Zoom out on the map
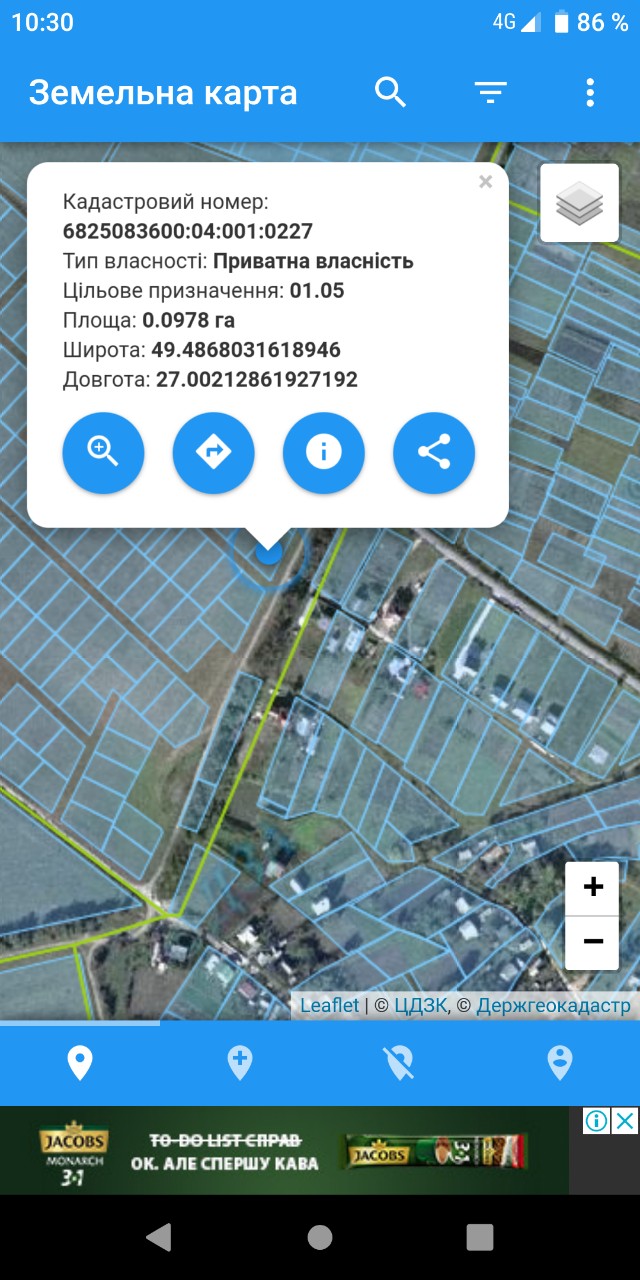Viewport: 640px width, 1280px height. (592, 942)
